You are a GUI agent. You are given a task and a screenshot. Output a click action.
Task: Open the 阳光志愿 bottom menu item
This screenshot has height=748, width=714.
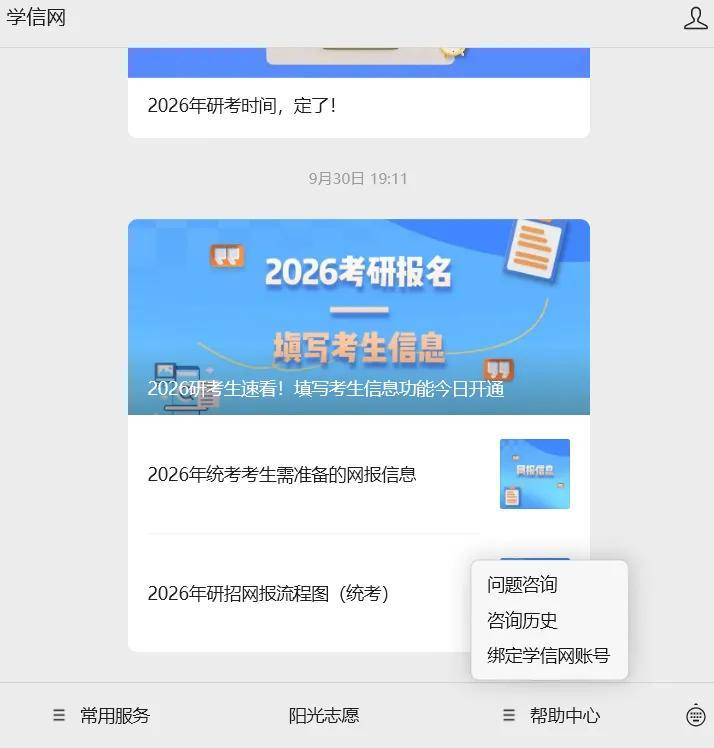tap(324, 715)
